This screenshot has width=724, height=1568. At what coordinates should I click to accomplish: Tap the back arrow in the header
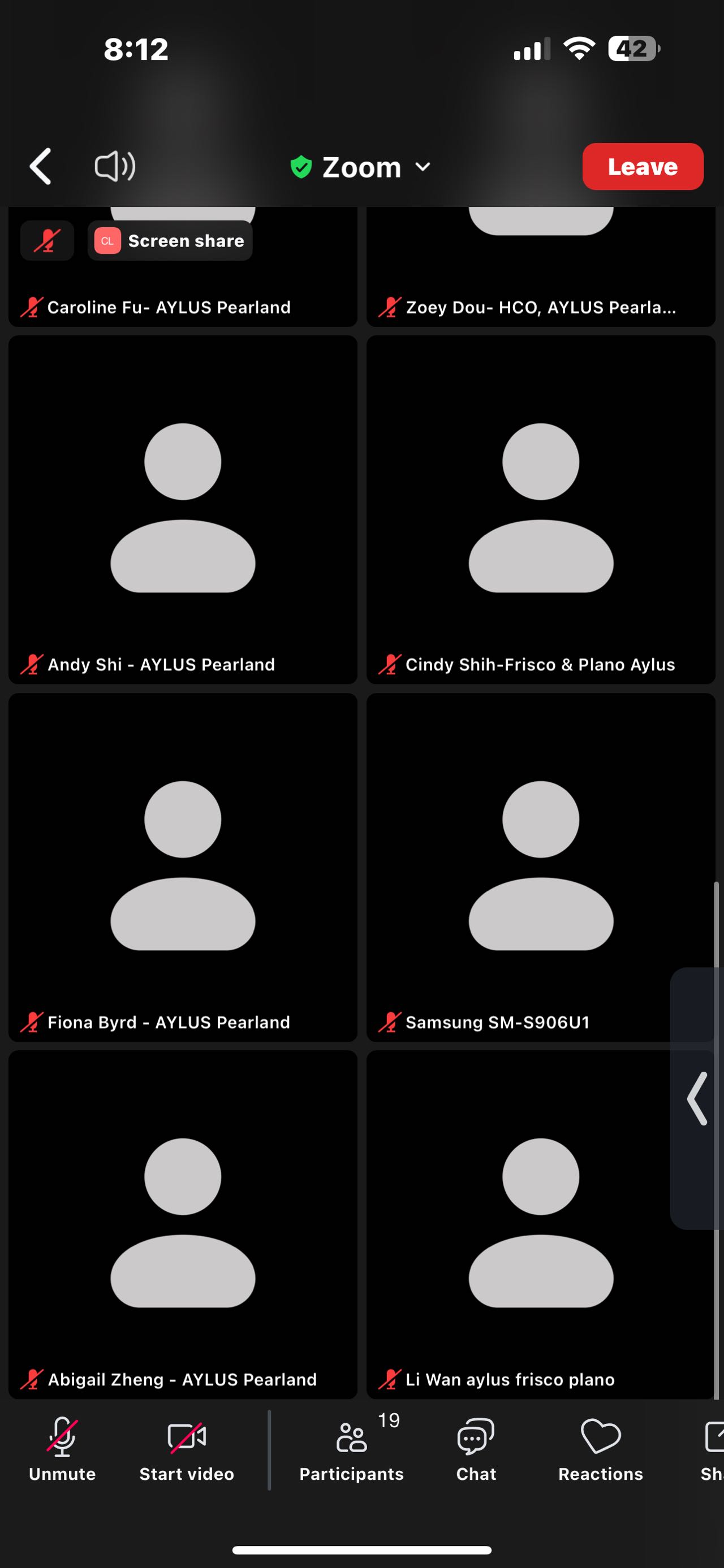[41, 166]
